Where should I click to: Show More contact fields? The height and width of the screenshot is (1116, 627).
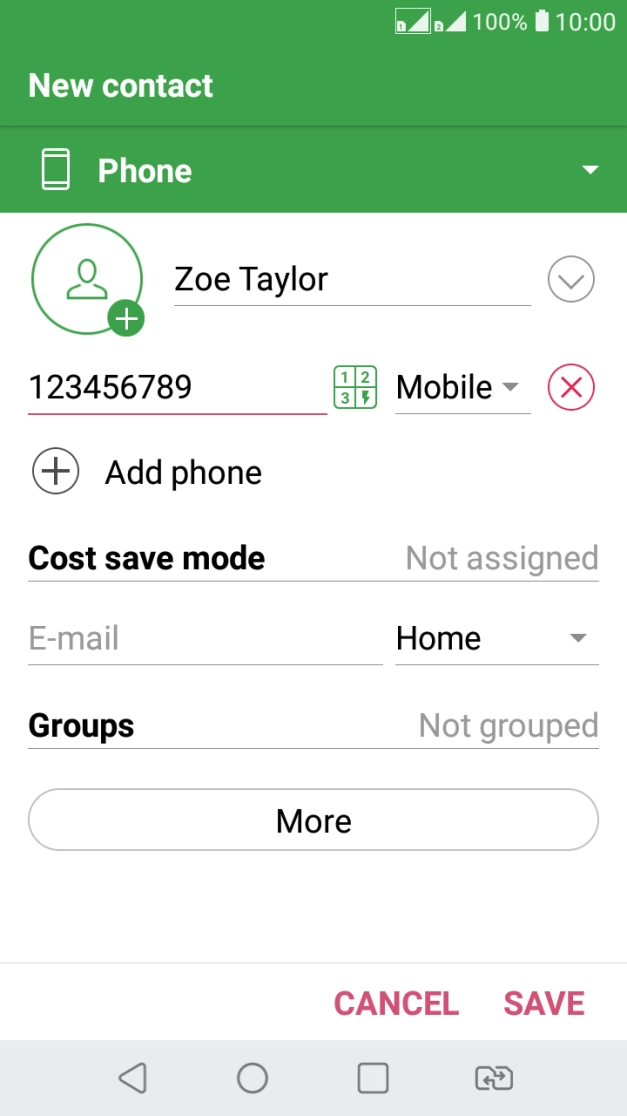[313, 821]
